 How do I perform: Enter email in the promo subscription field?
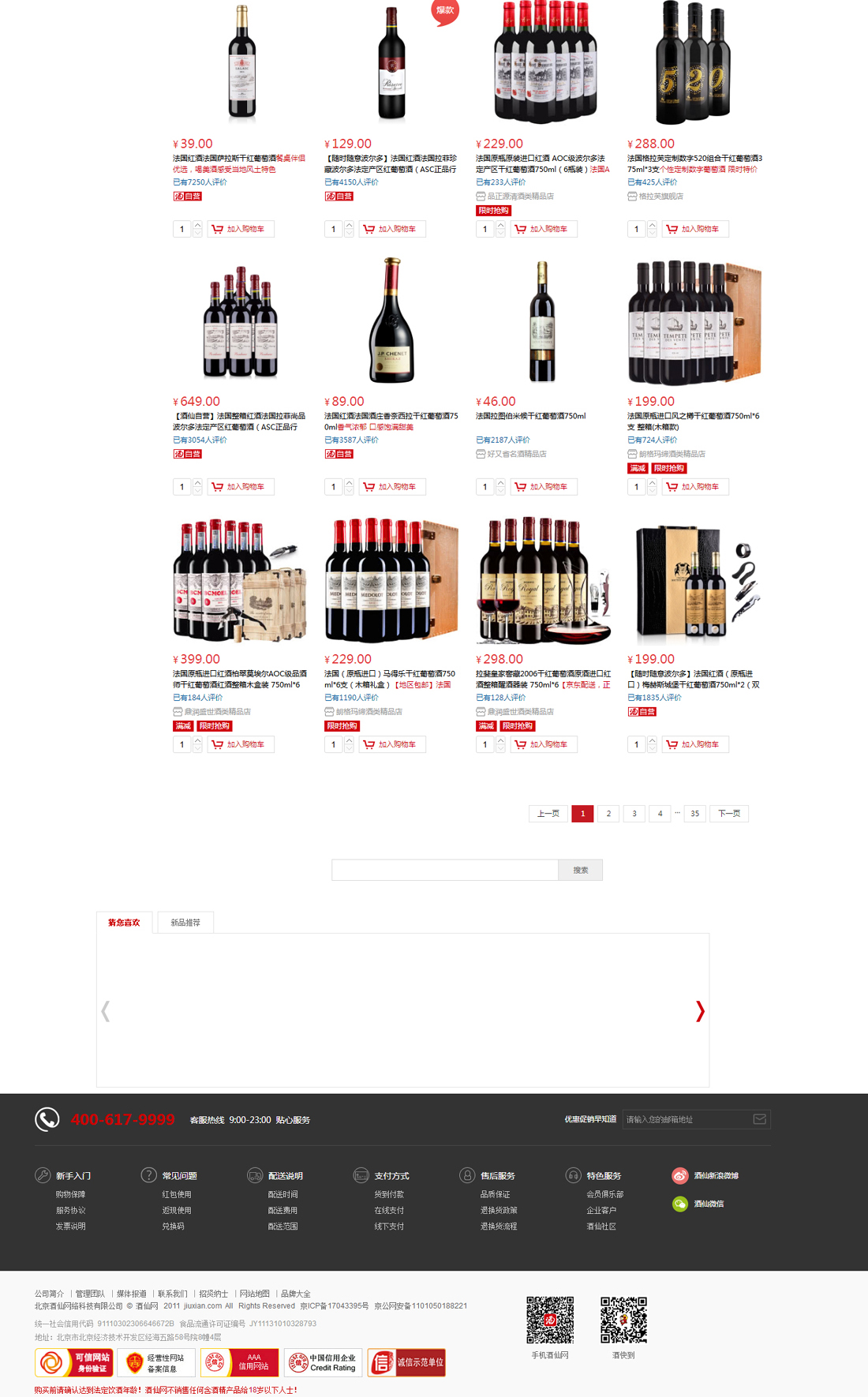click(x=685, y=1119)
